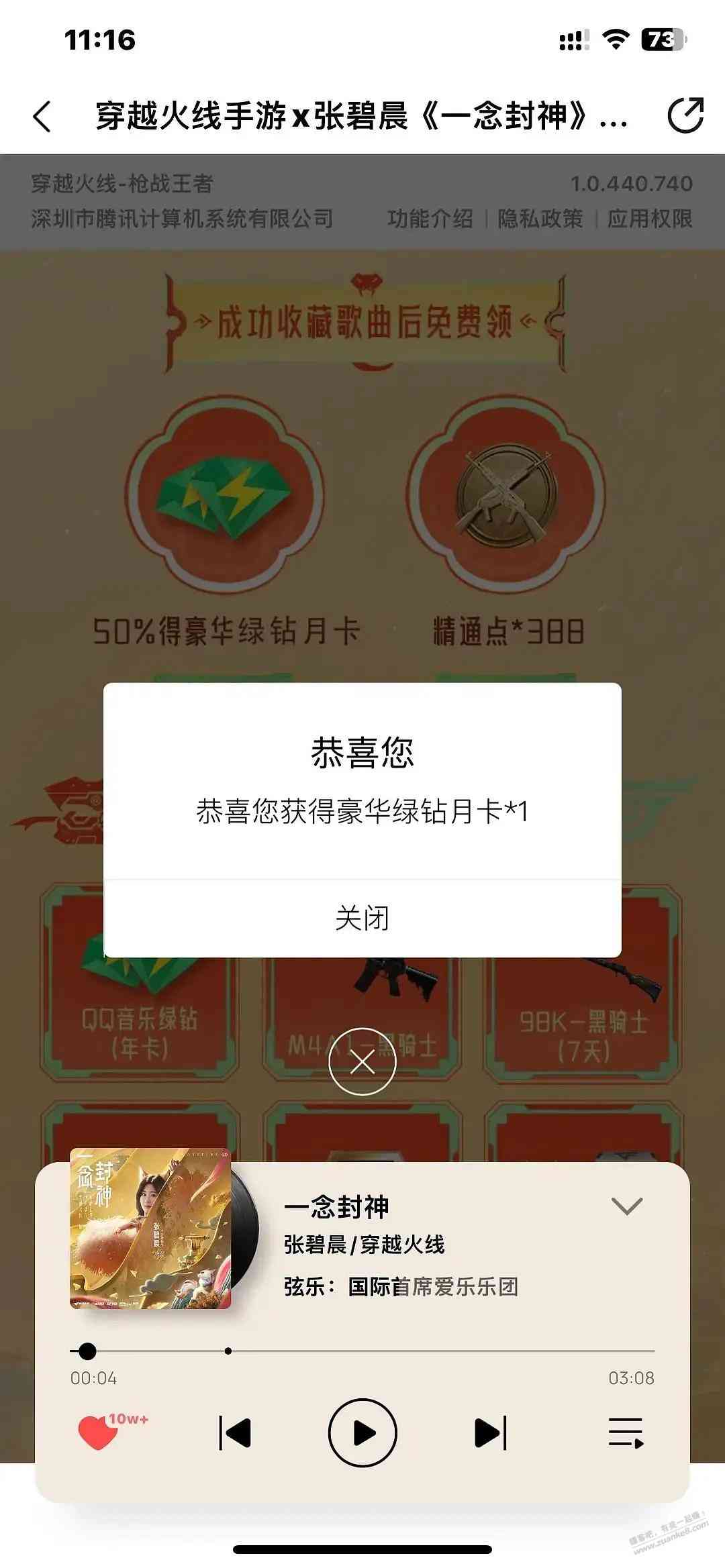The width and height of the screenshot is (725, 1568).
Task: Play the song 一念封神
Action: [x=362, y=1433]
